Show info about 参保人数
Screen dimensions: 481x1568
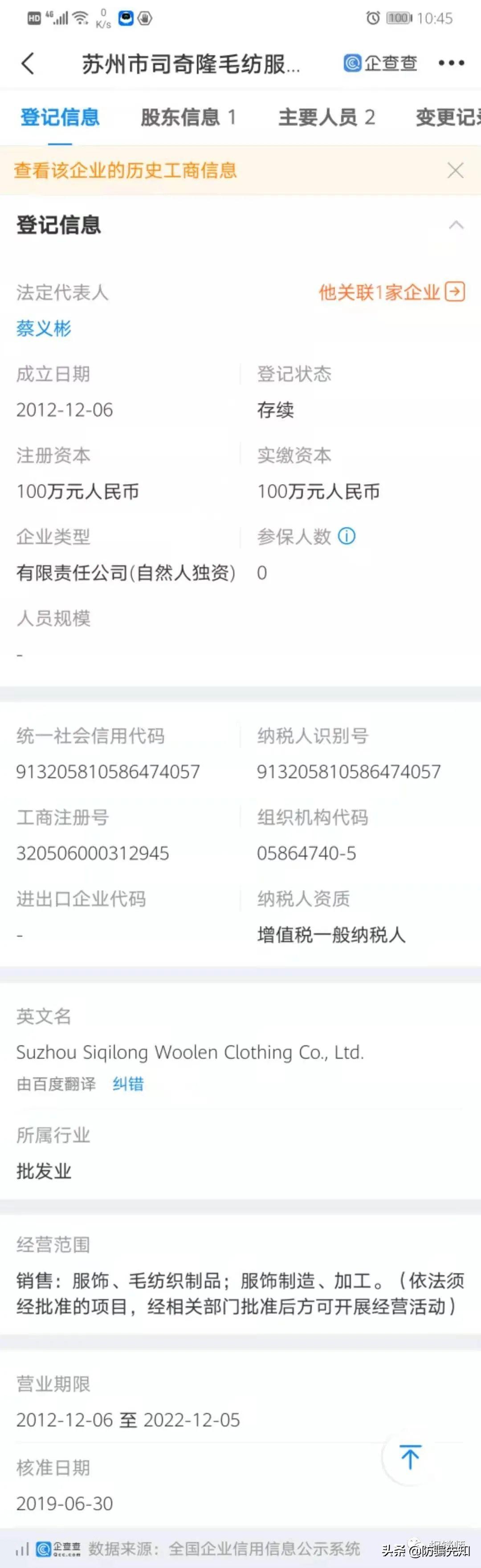tap(346, 536)
